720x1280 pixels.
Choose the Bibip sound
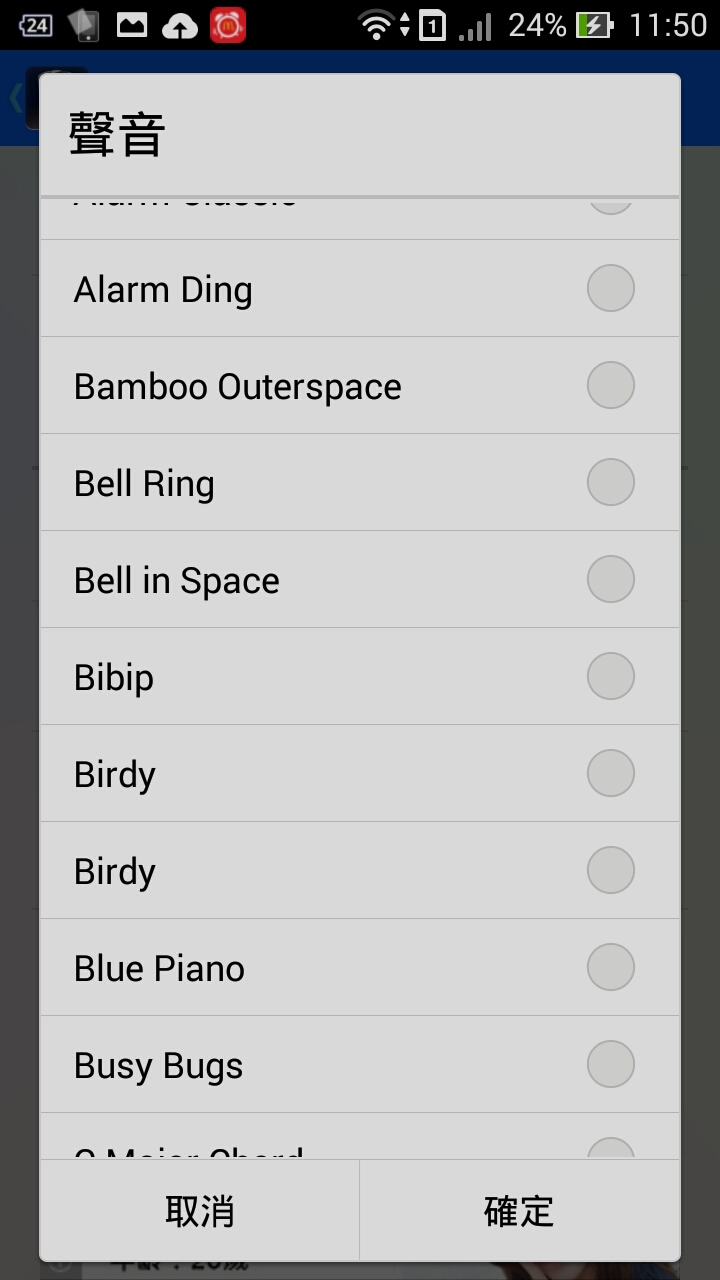[x=359, y=677]
